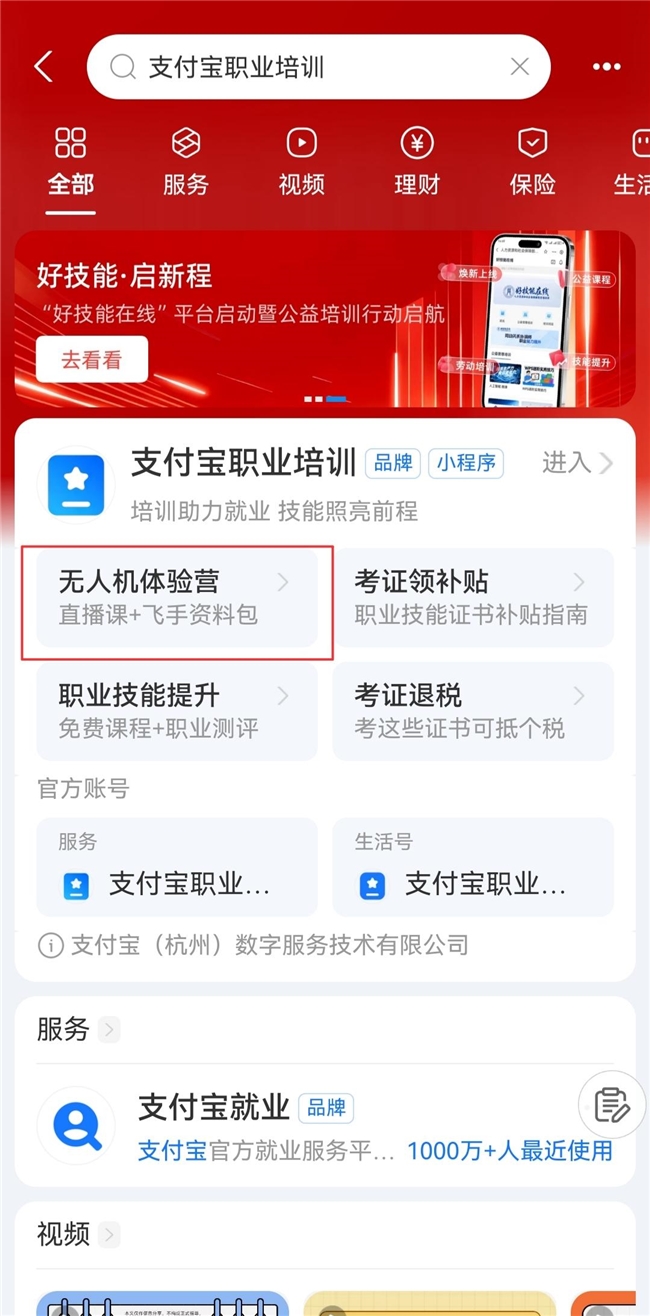Expand the 服务 section via its chevron
Viewport: 650px width, 1316px height.
[109, 1029]
